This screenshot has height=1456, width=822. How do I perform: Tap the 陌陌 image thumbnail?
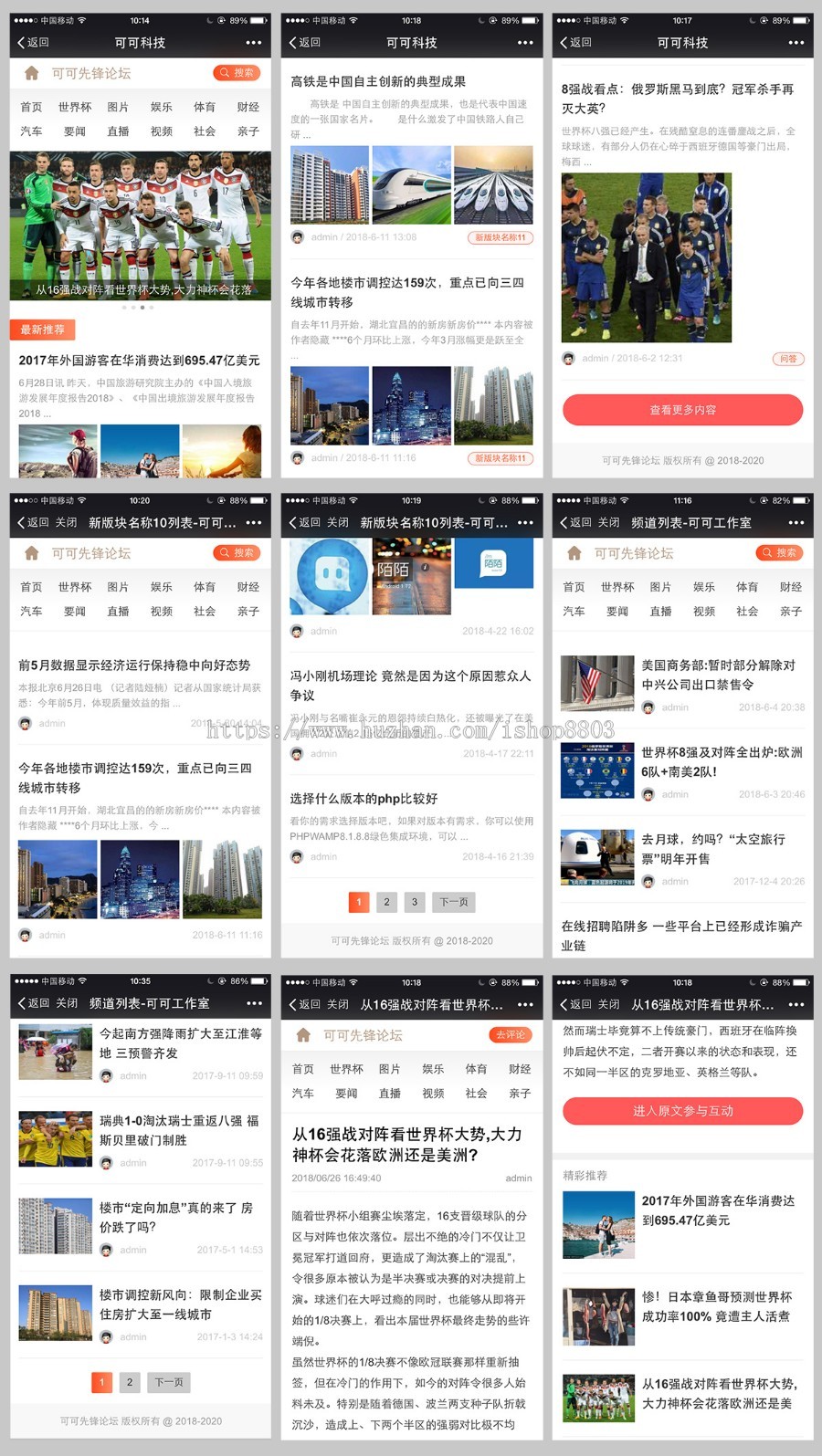[x=410, y=577]
